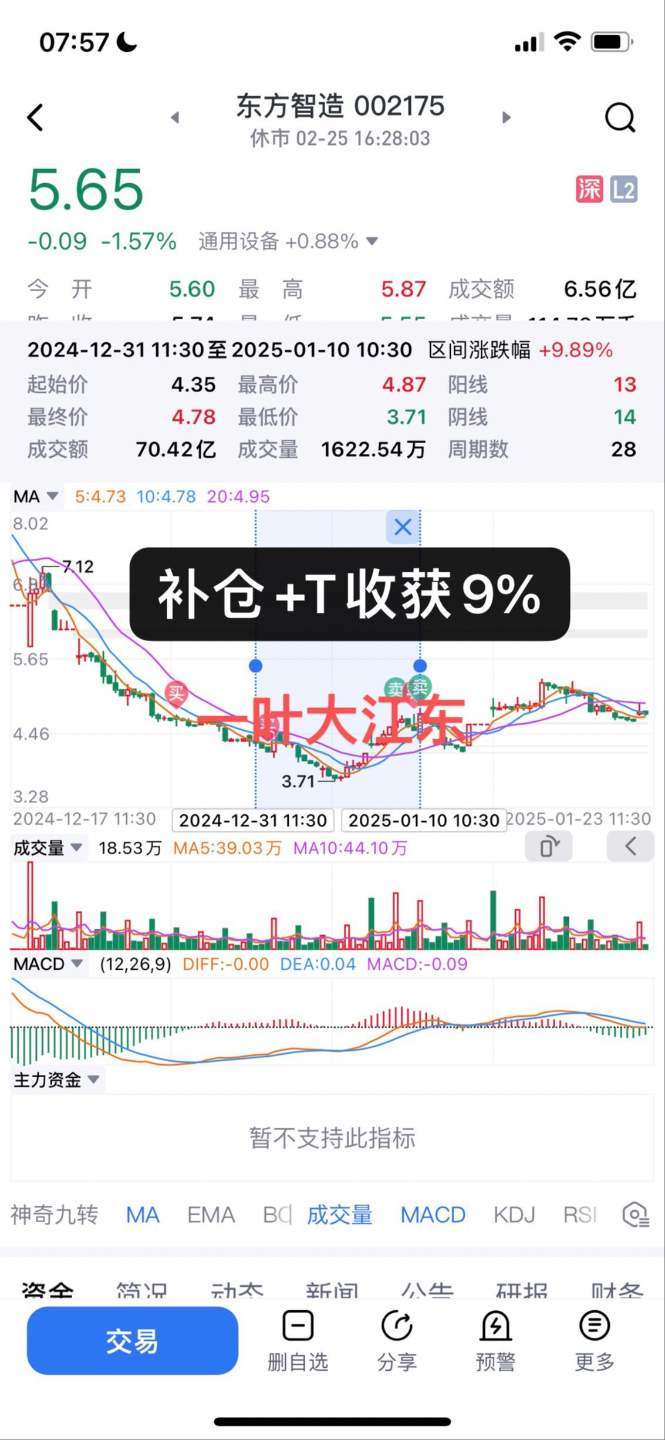Image resolution: width=665 pixels, height=1440 pixels.
Task: Go back using the top-left arrow
Action: tap(36, 118)
